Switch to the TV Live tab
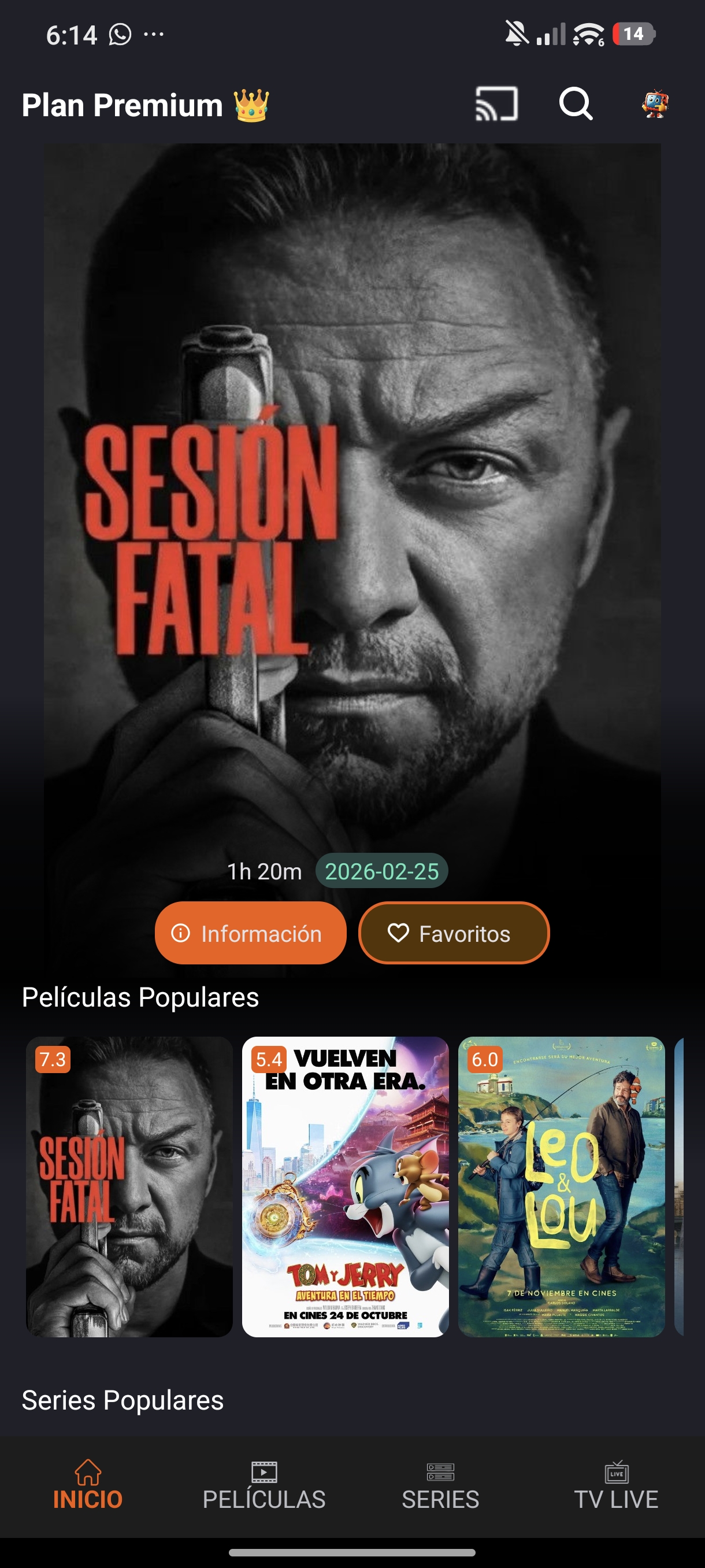 point(616,1485)
